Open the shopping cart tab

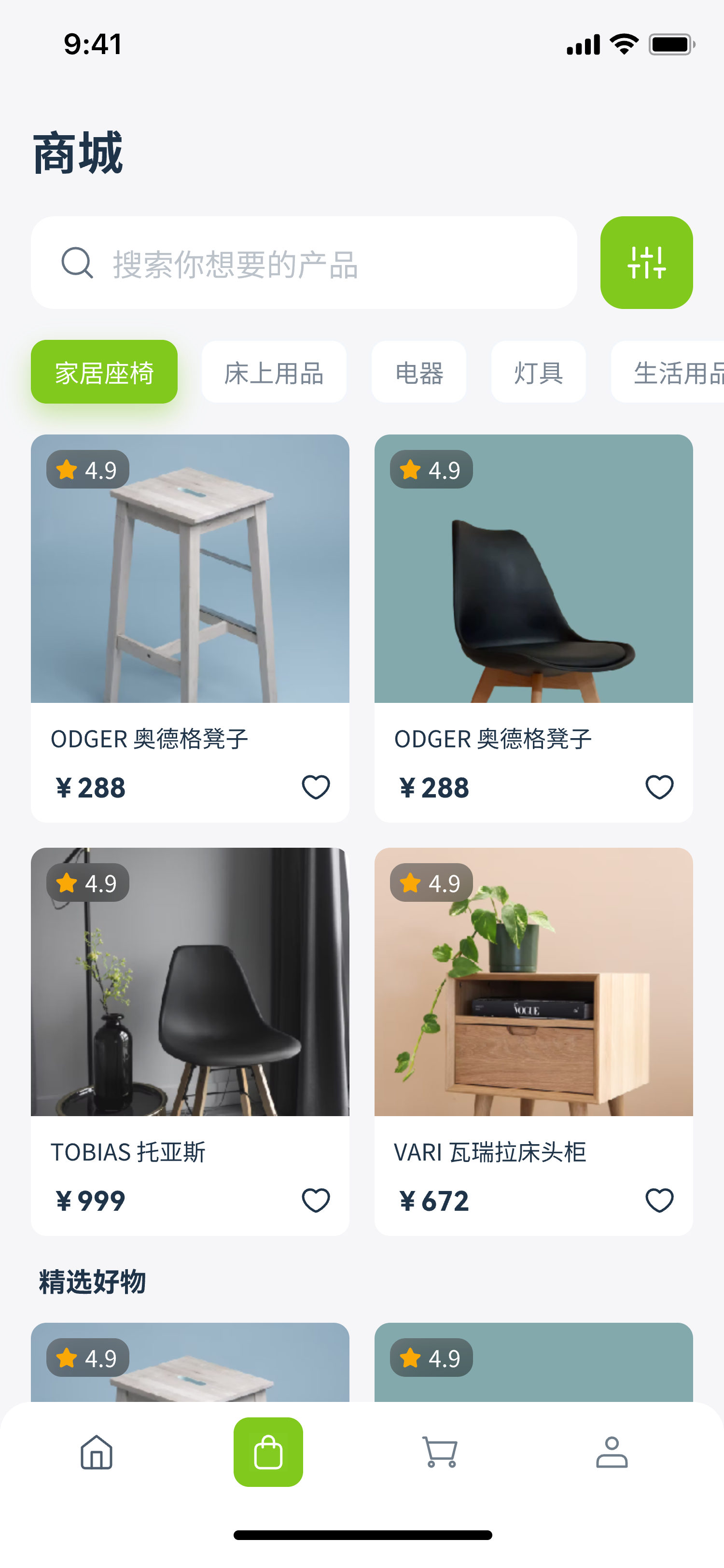(440, 1452)
